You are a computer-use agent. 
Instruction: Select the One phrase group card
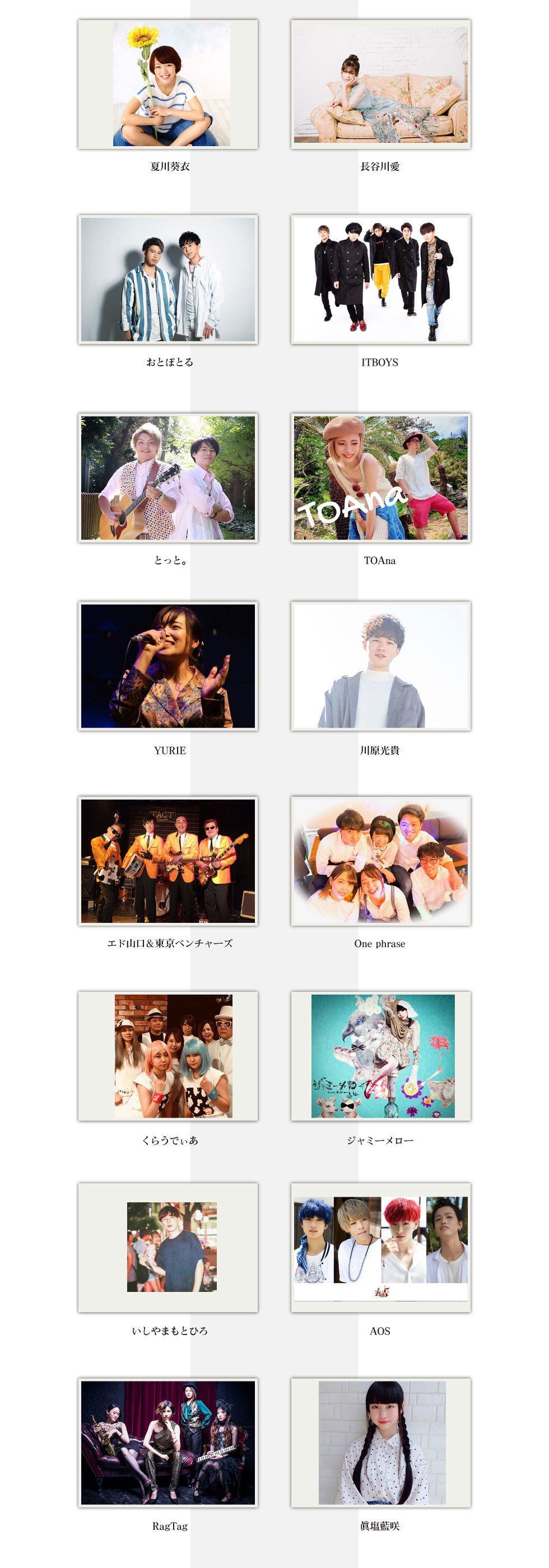pyautogui.click(x=380, y=861)
